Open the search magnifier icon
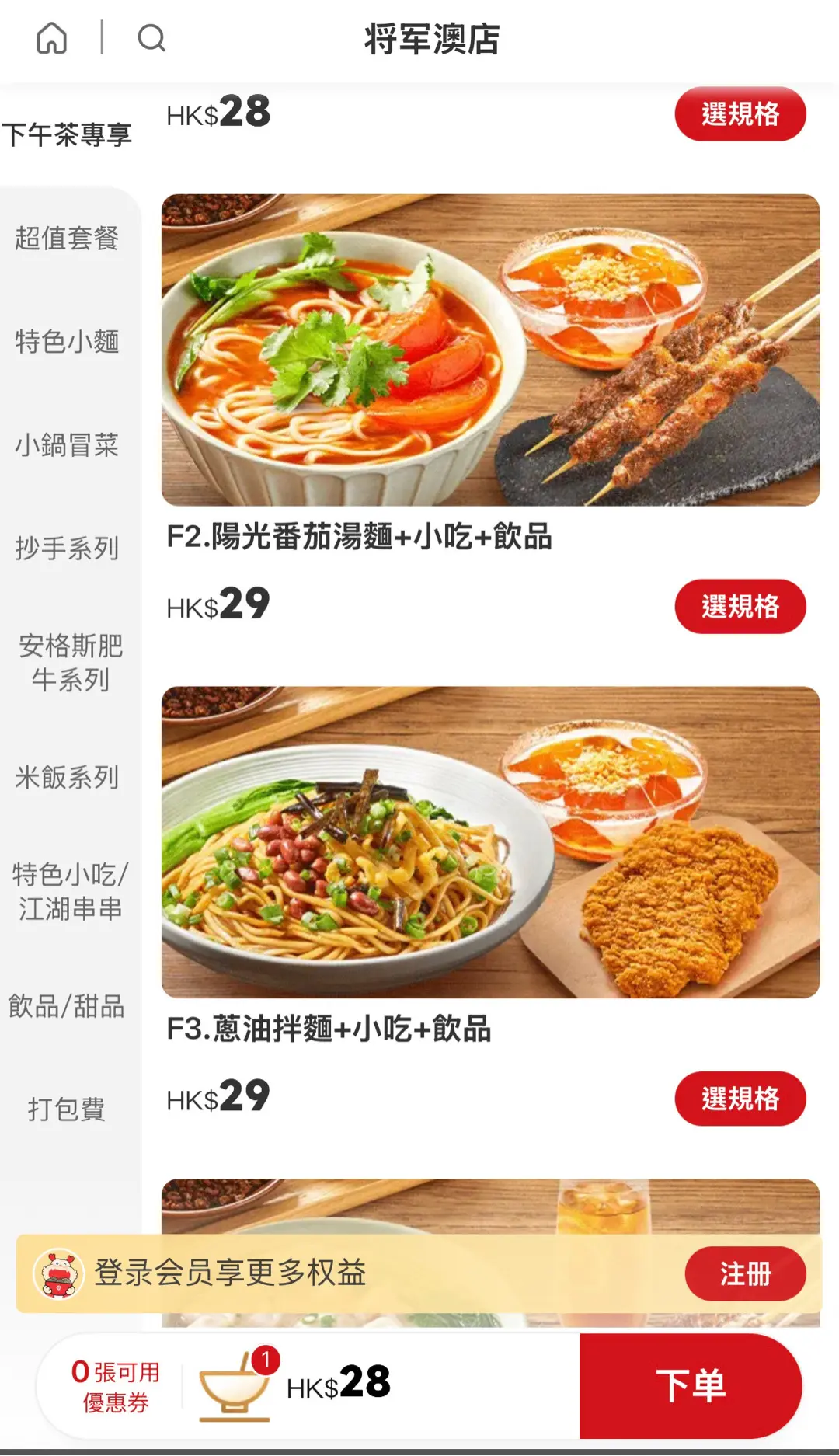Viewport: 839px width, 1456px height. tap(151, 38)
